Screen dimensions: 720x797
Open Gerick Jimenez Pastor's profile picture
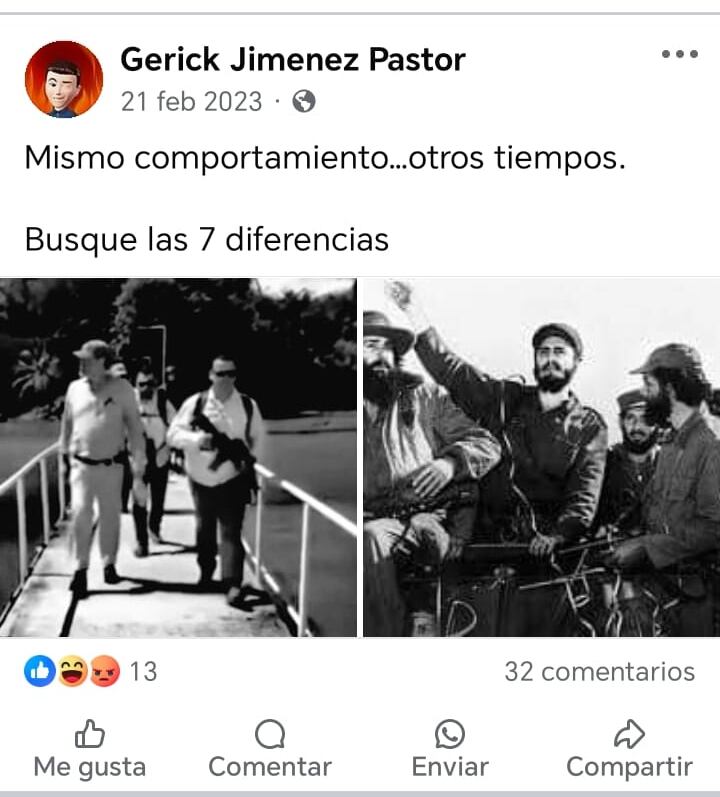tap(64, 79)
